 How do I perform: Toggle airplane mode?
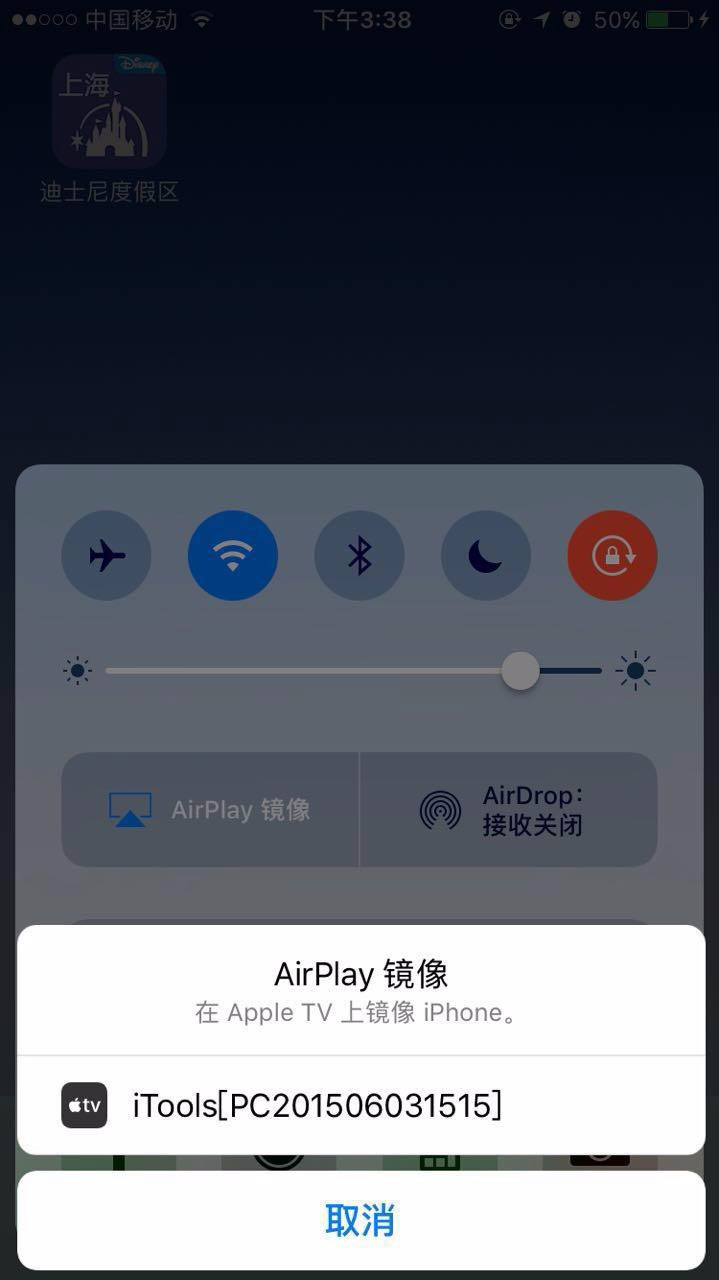point(106,556)
